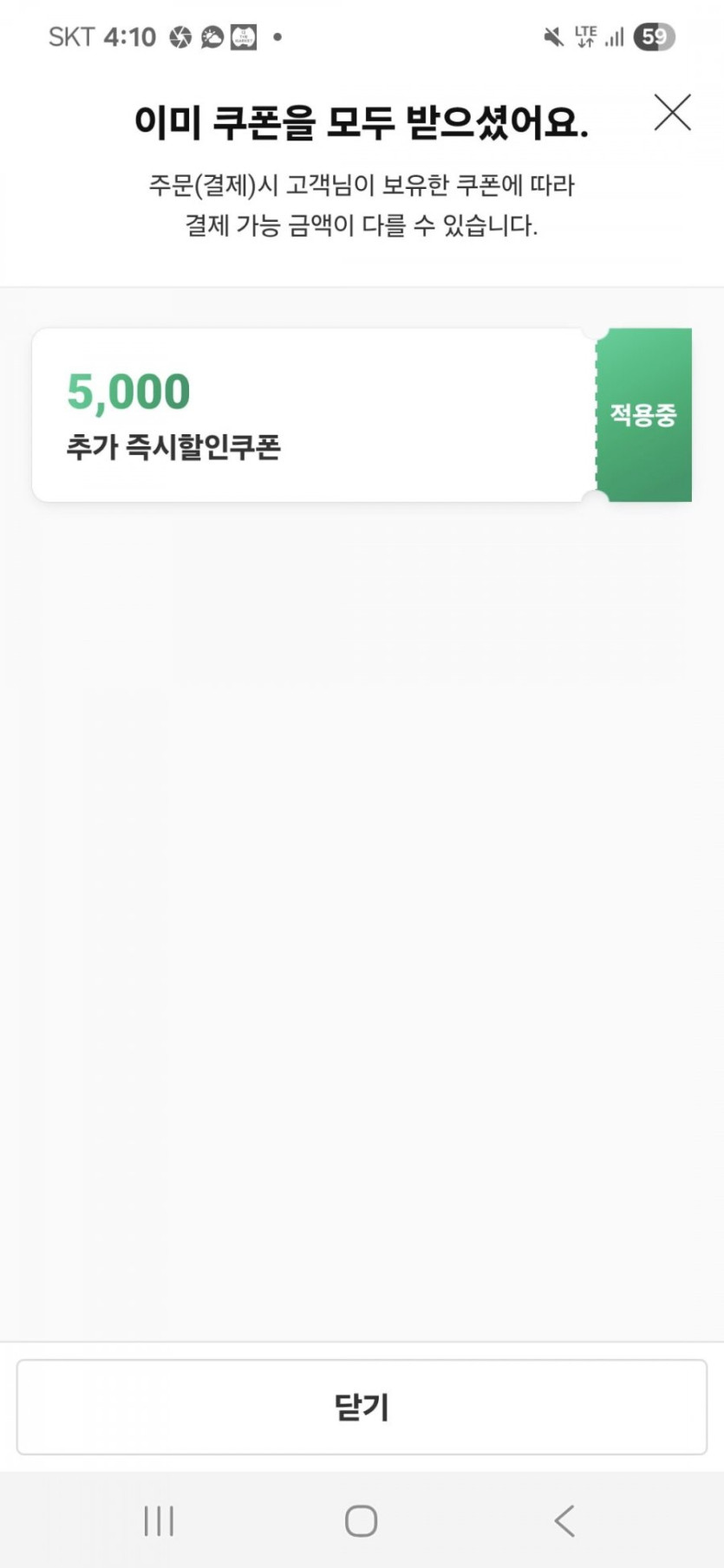Tap the 닫기 button
Viewport: 724px width, 1568px height.
pos(362,1407)
